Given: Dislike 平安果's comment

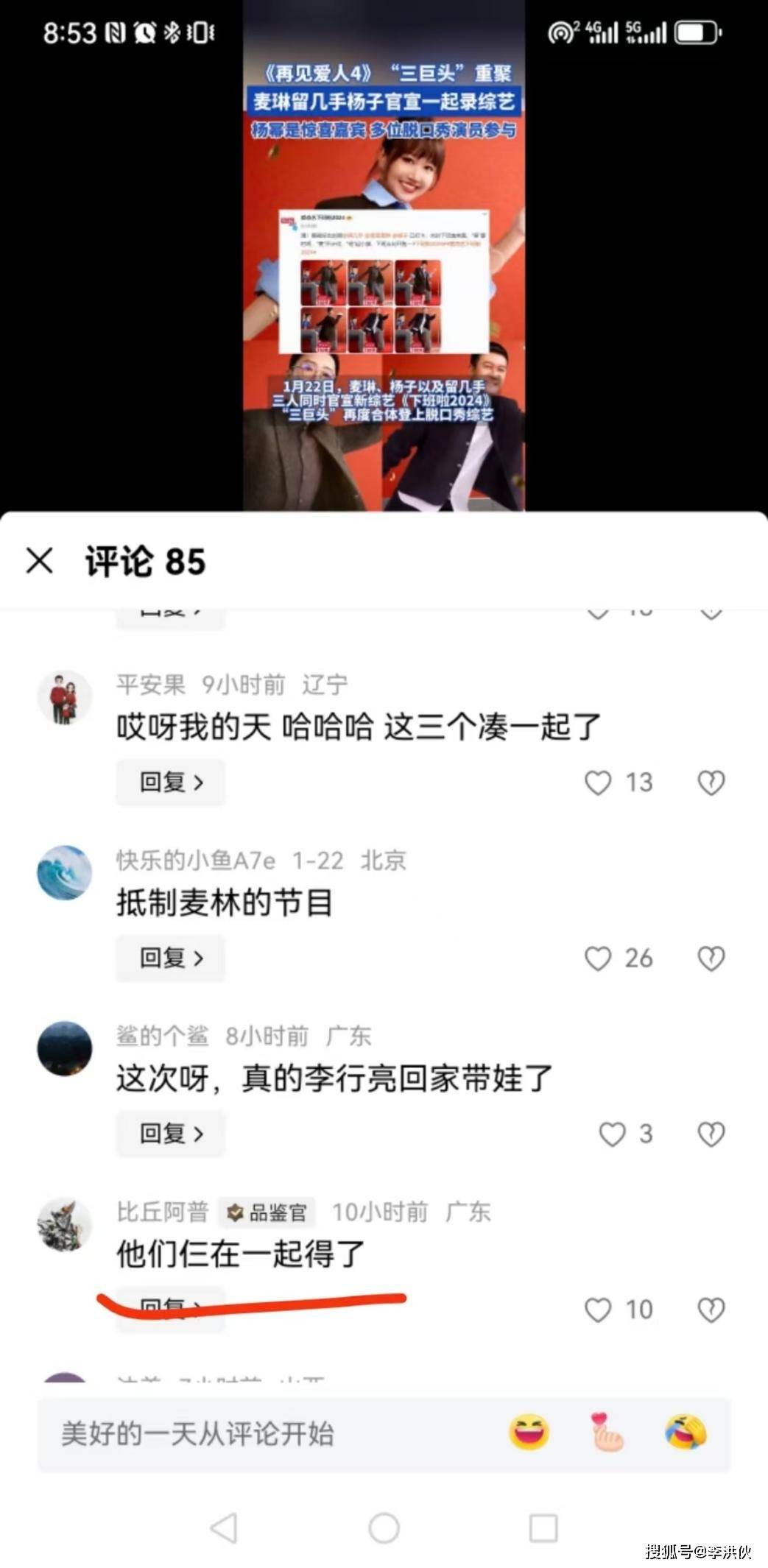Looking at the screenshot, I should (711, 783).
